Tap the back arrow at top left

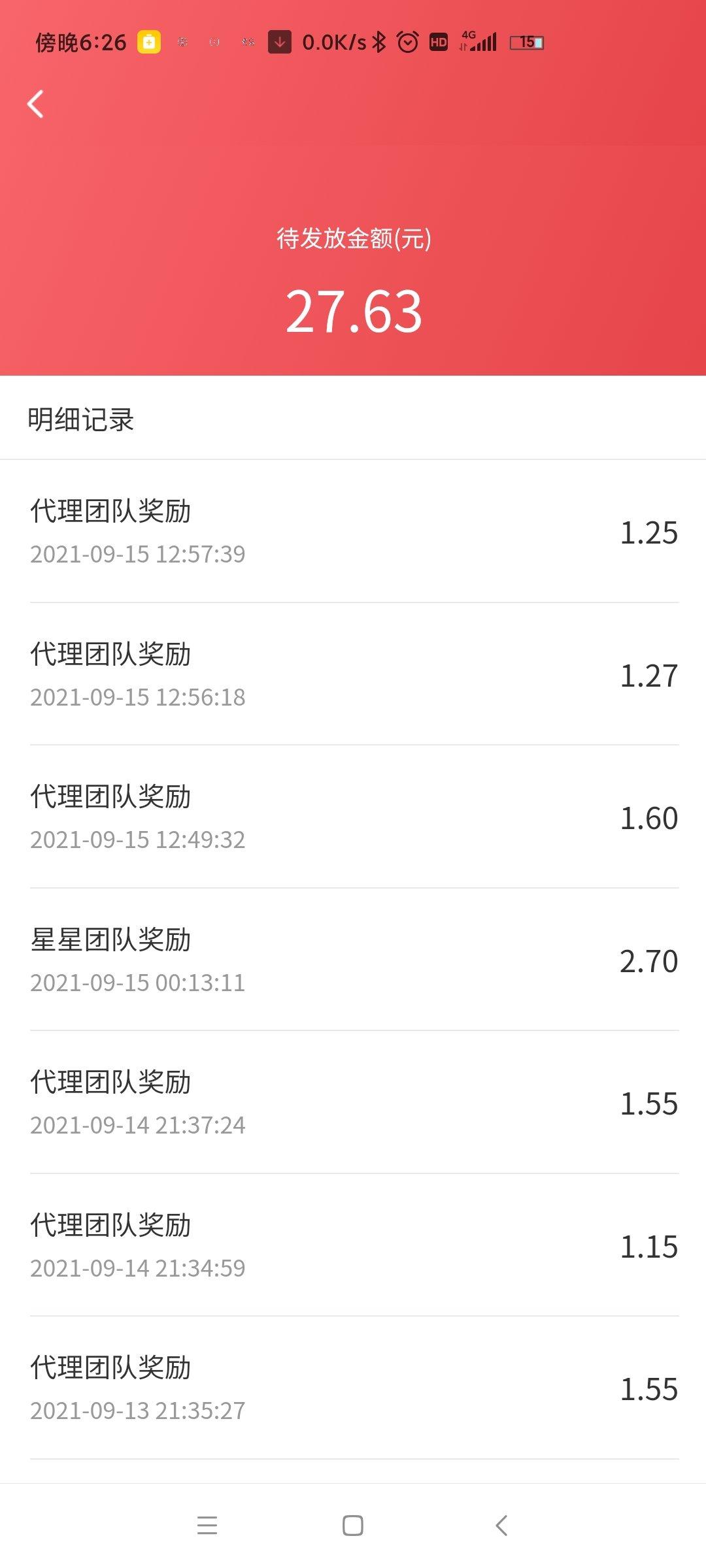tap(36, 103)
